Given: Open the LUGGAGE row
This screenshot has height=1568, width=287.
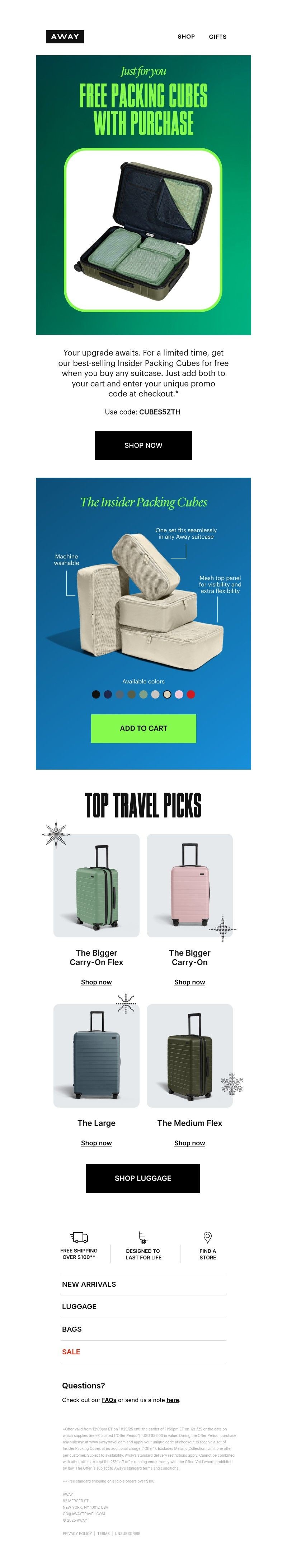Looking at the screenshot, I should click(x=79, y=1306).
